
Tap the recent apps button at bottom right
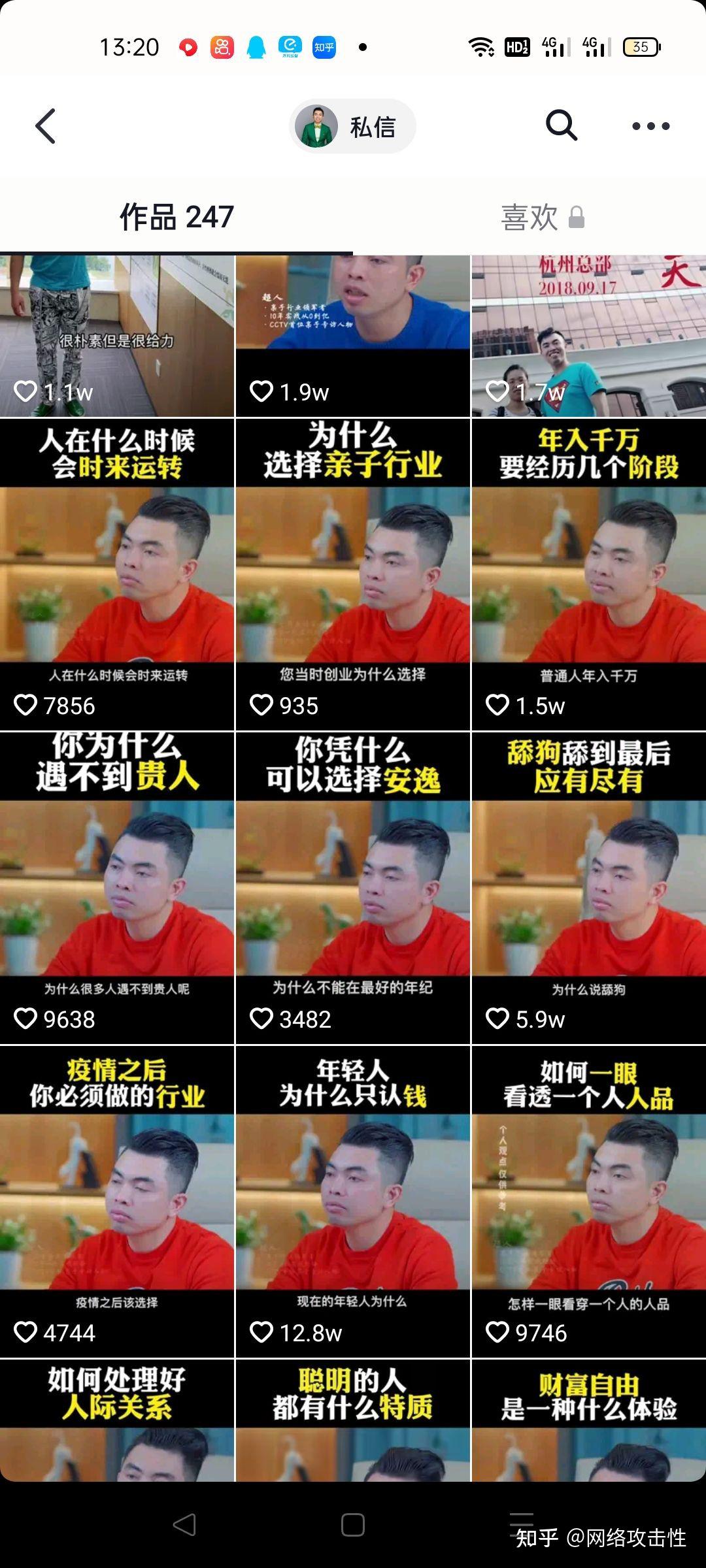520,1522
